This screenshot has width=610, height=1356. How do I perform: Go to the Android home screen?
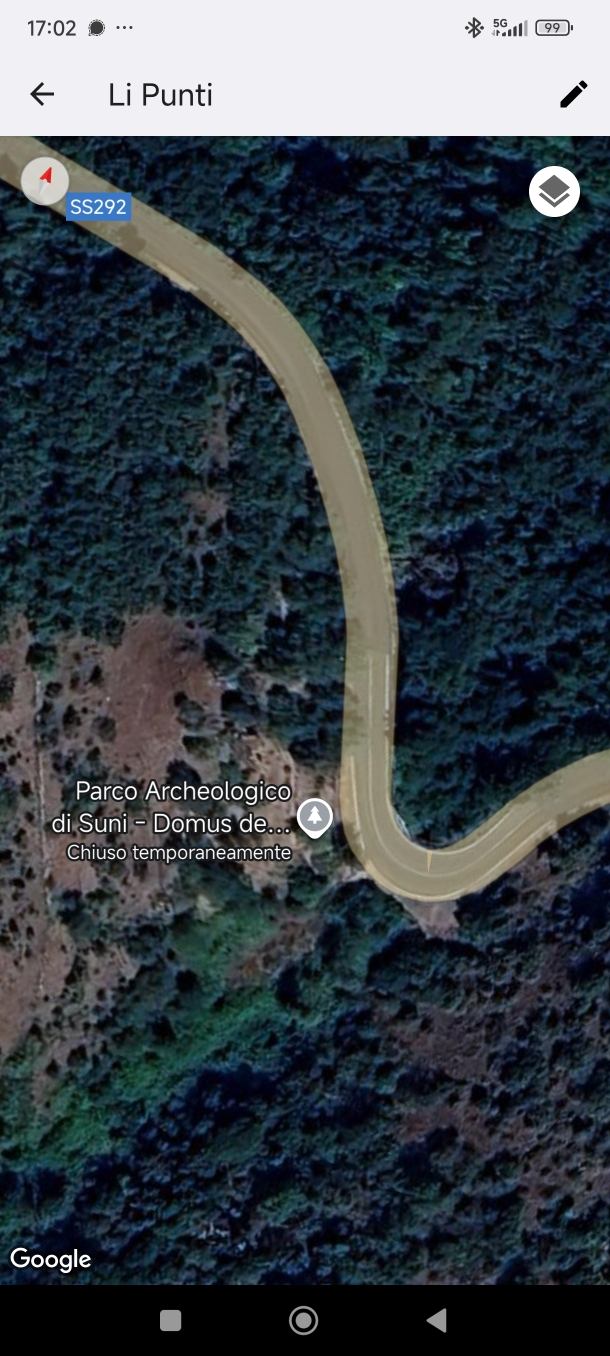point(304,1321)
